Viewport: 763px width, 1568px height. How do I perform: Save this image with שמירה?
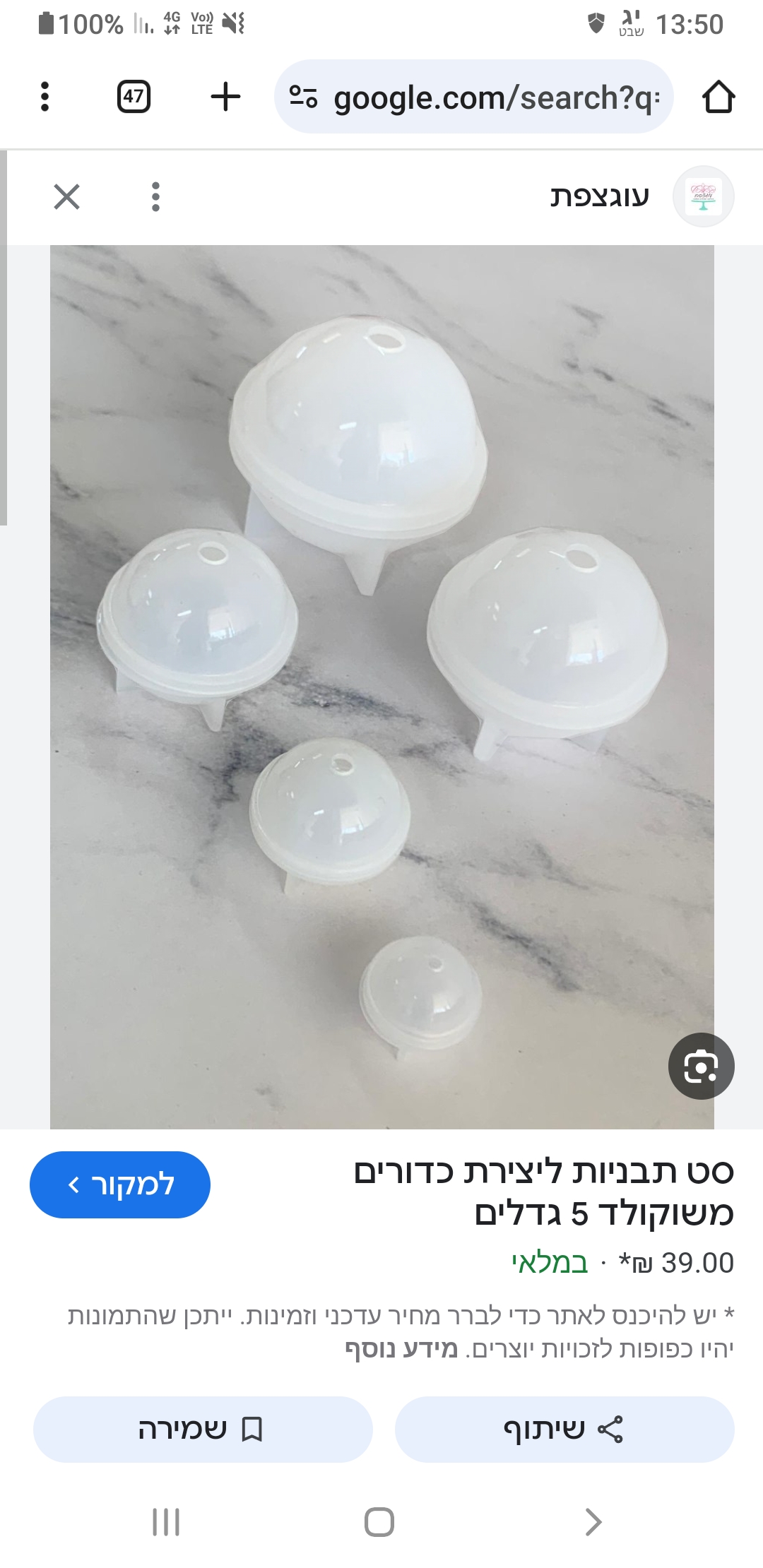pyautogui.click(x=202, y=1429)
